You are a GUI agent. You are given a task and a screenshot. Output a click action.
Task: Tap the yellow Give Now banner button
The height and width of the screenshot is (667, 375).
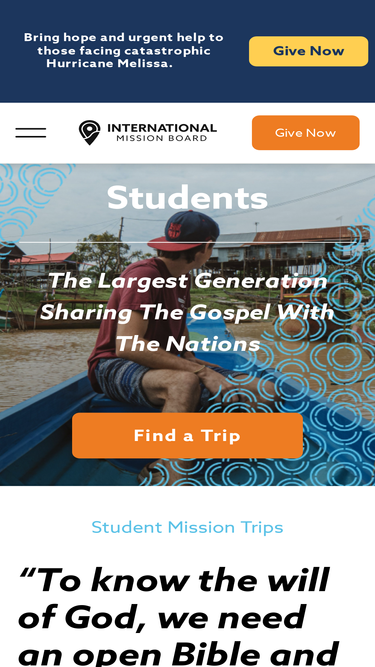coord(308,51)
